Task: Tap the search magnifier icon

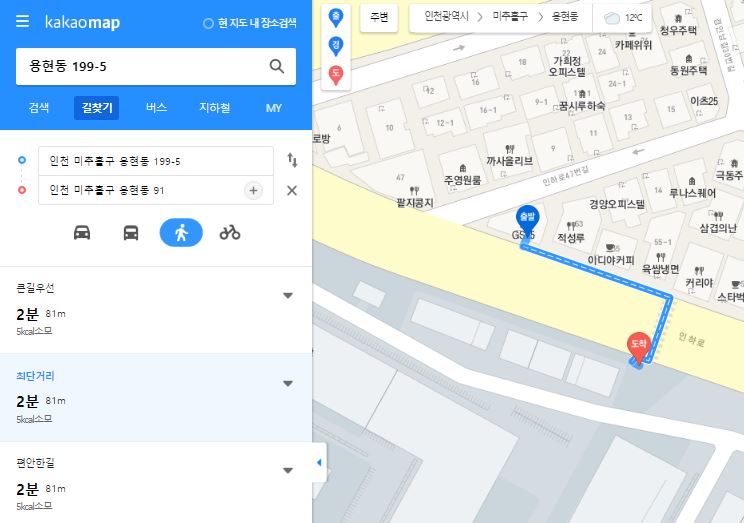Action: coord(277,67)
